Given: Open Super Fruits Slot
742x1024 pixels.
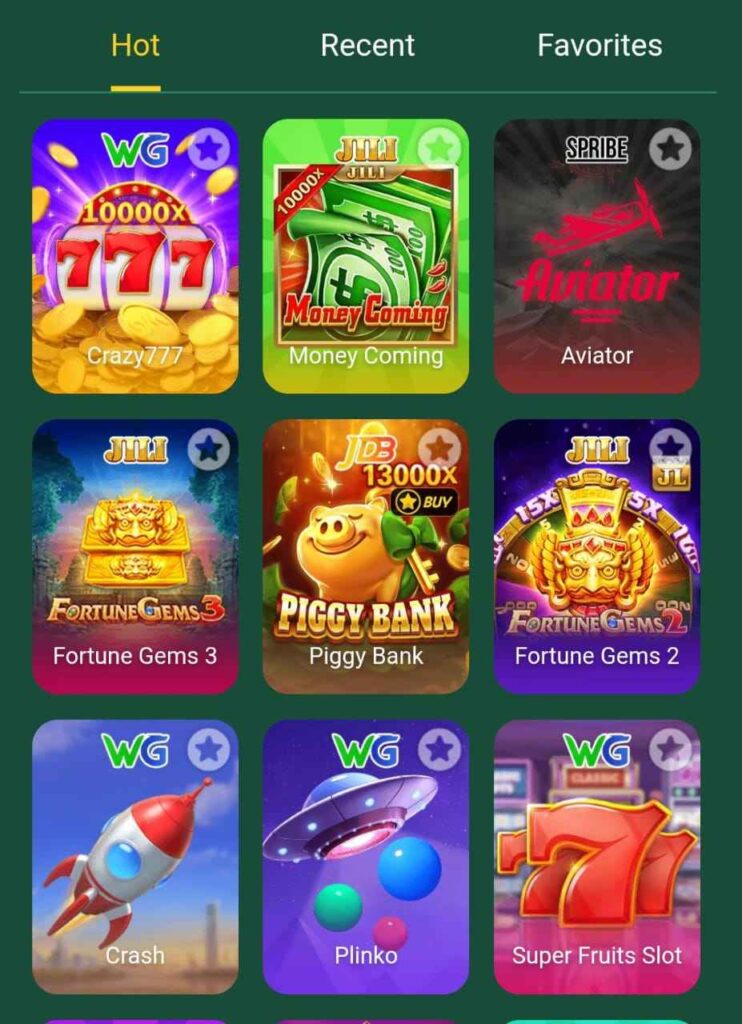Looking at the screenshot, I should pyautogui.click(x=597, y=870).
